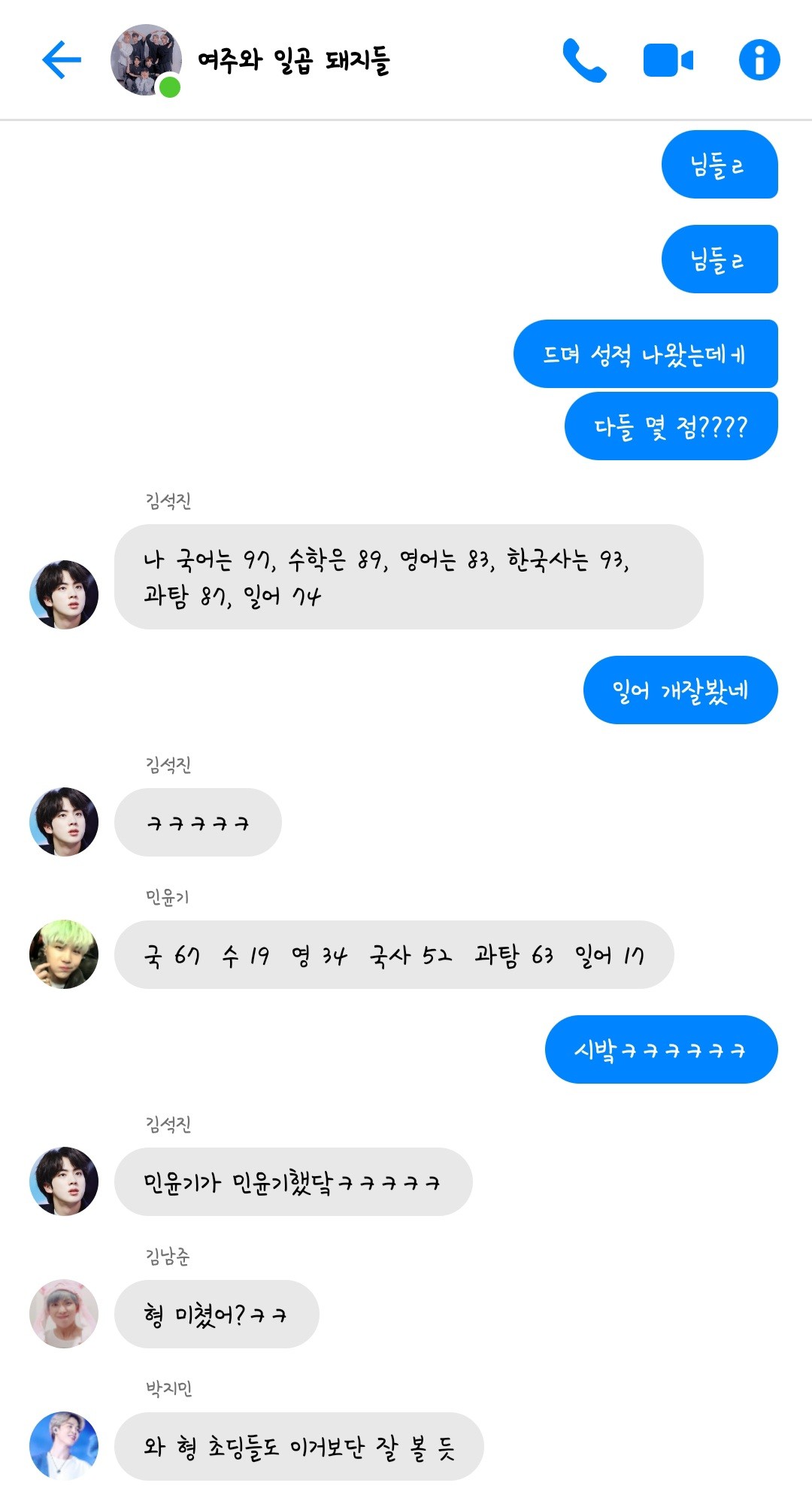
Task: Open the group profile picture in header
Action: click(146, 60)
